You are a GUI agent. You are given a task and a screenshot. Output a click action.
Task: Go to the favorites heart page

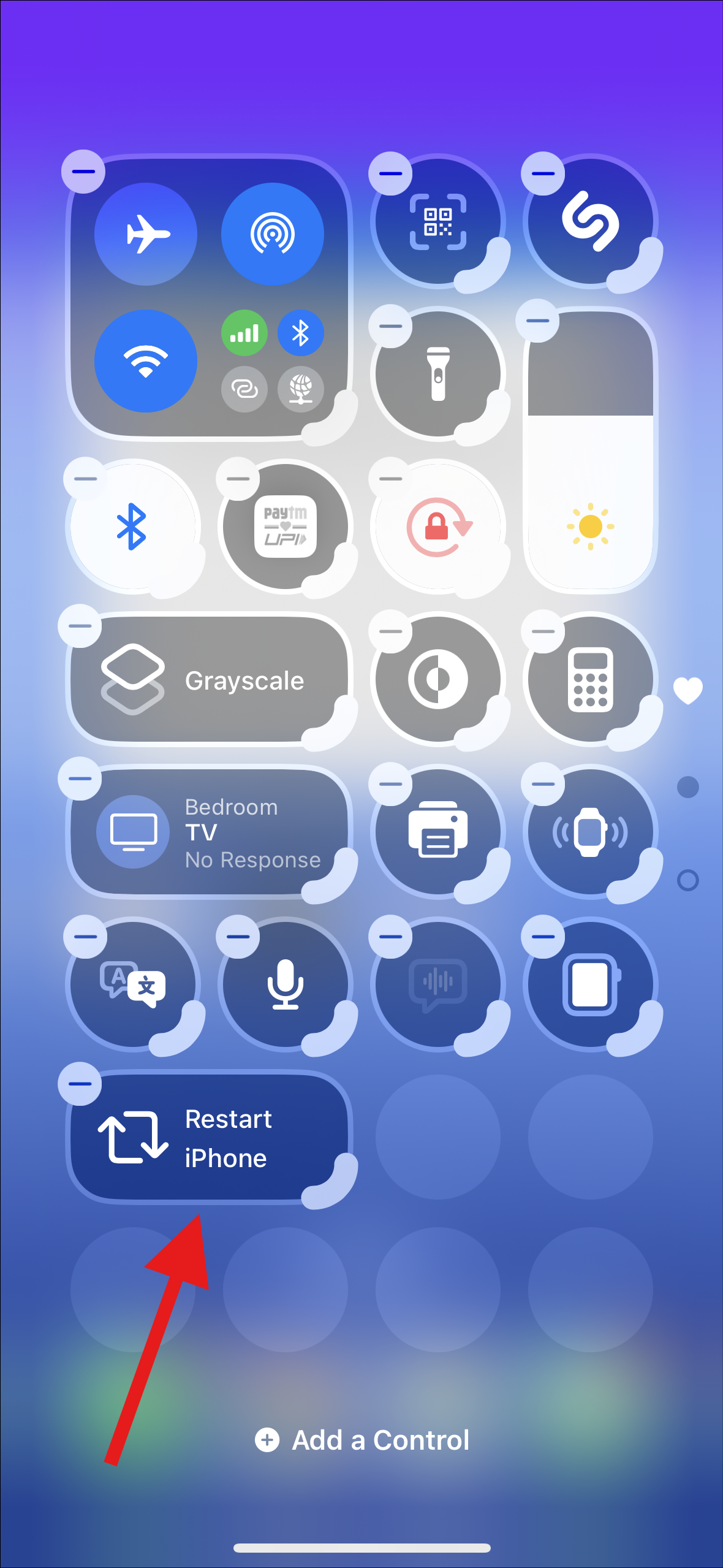(x=687, y=690)
